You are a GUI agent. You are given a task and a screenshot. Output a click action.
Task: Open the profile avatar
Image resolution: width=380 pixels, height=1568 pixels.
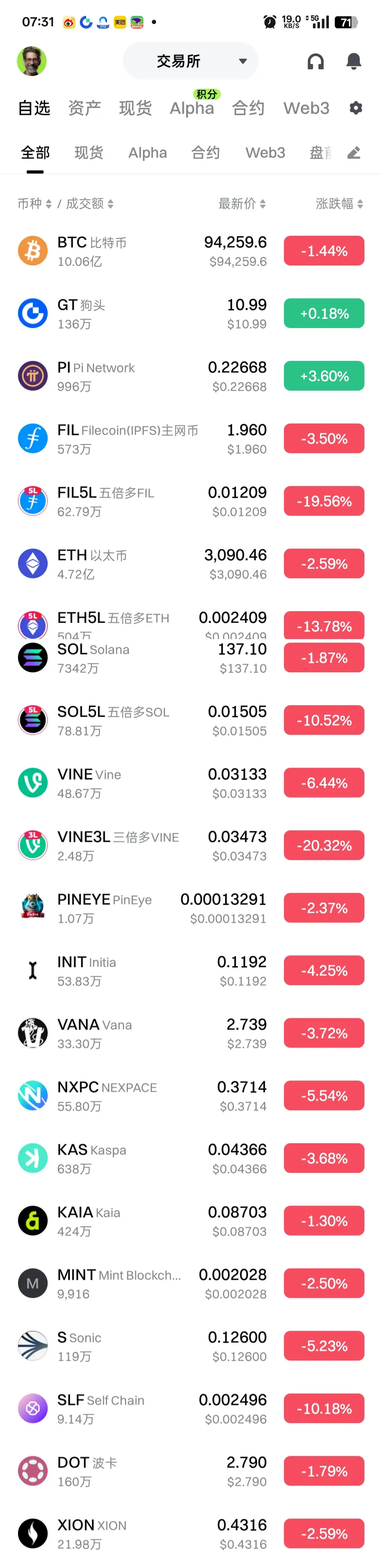pyautogui.click(x=32, y=61)
